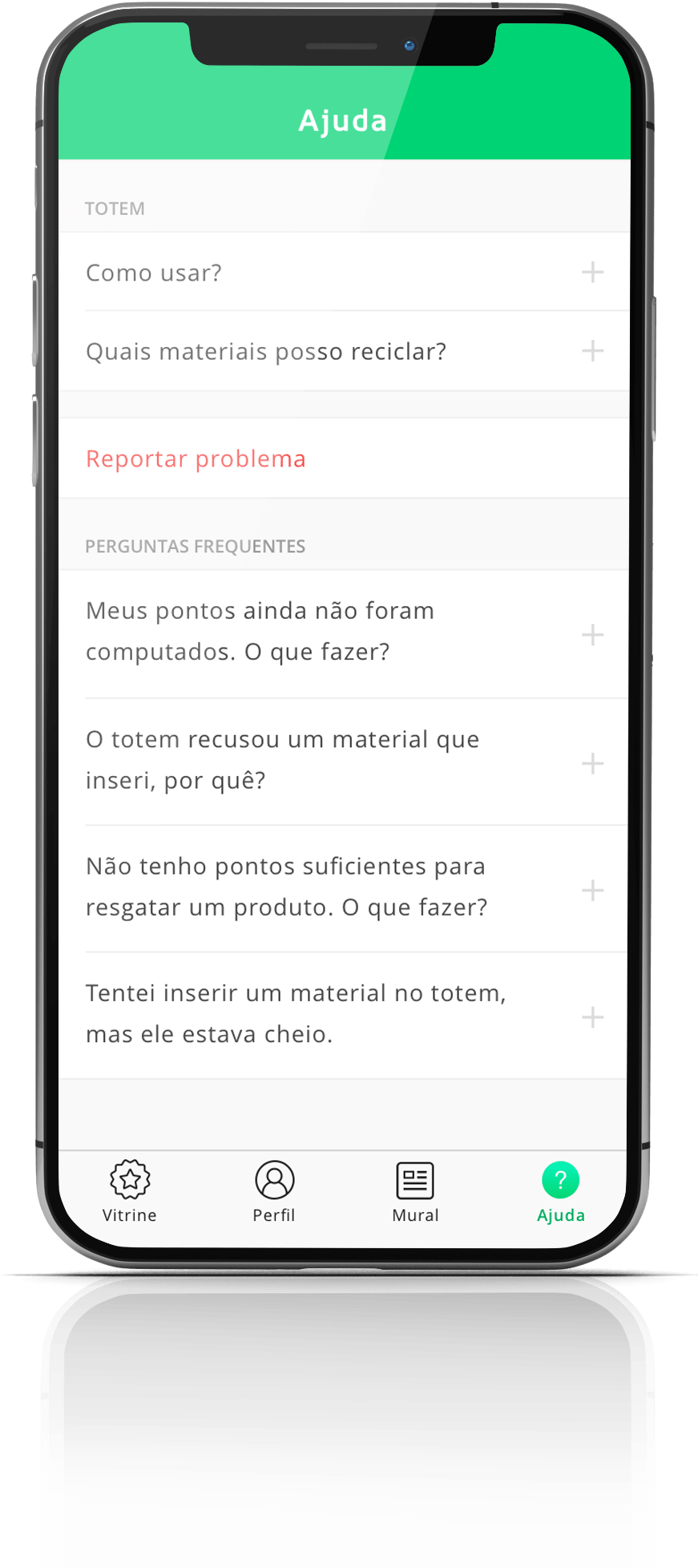Expand "Quais materiais posso reciclar?"
Viewport: 698px width, 1568px height.
tap(593, 350)
